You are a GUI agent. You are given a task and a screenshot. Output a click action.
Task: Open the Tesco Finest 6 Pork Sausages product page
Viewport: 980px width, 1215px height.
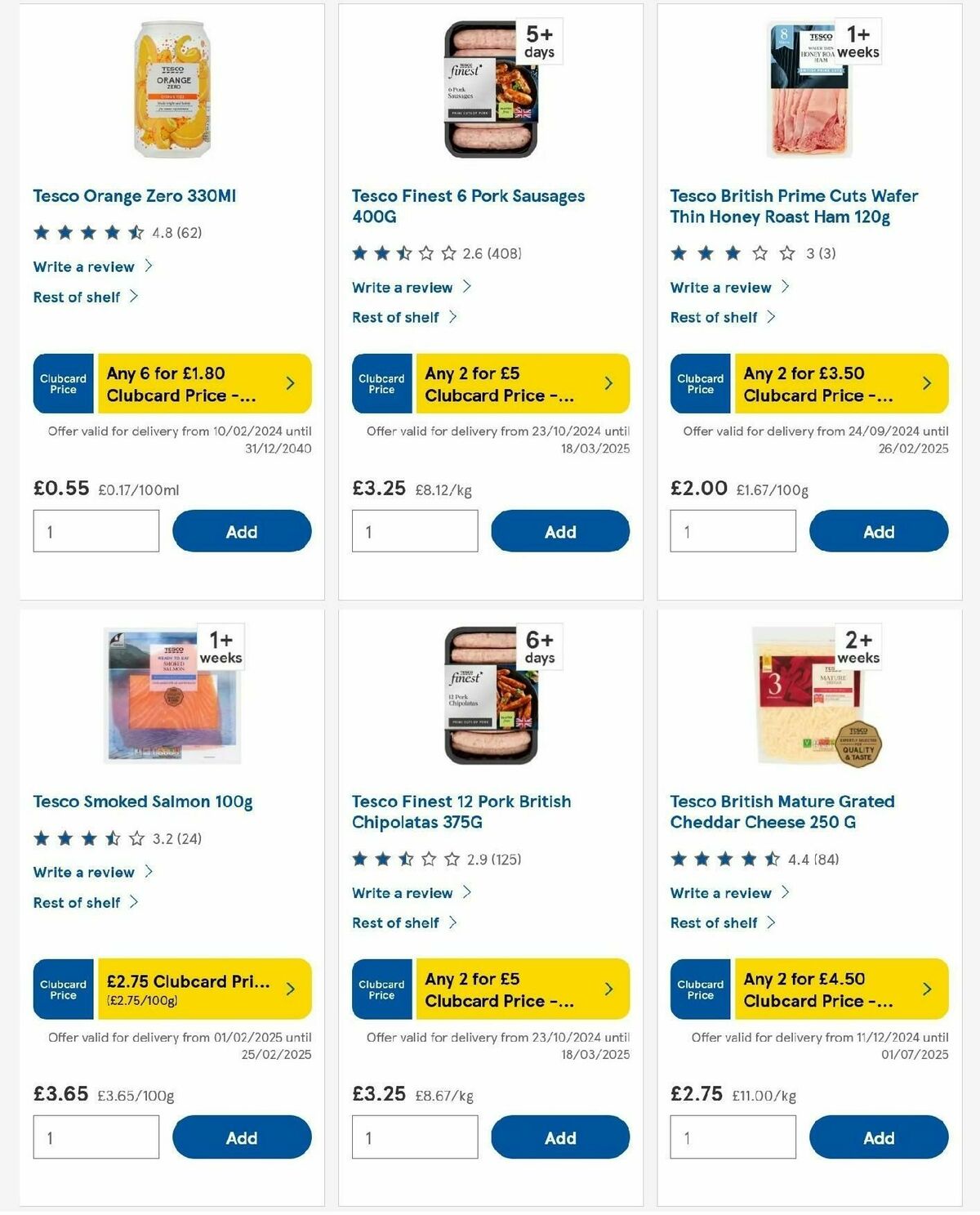click(468, 206)
